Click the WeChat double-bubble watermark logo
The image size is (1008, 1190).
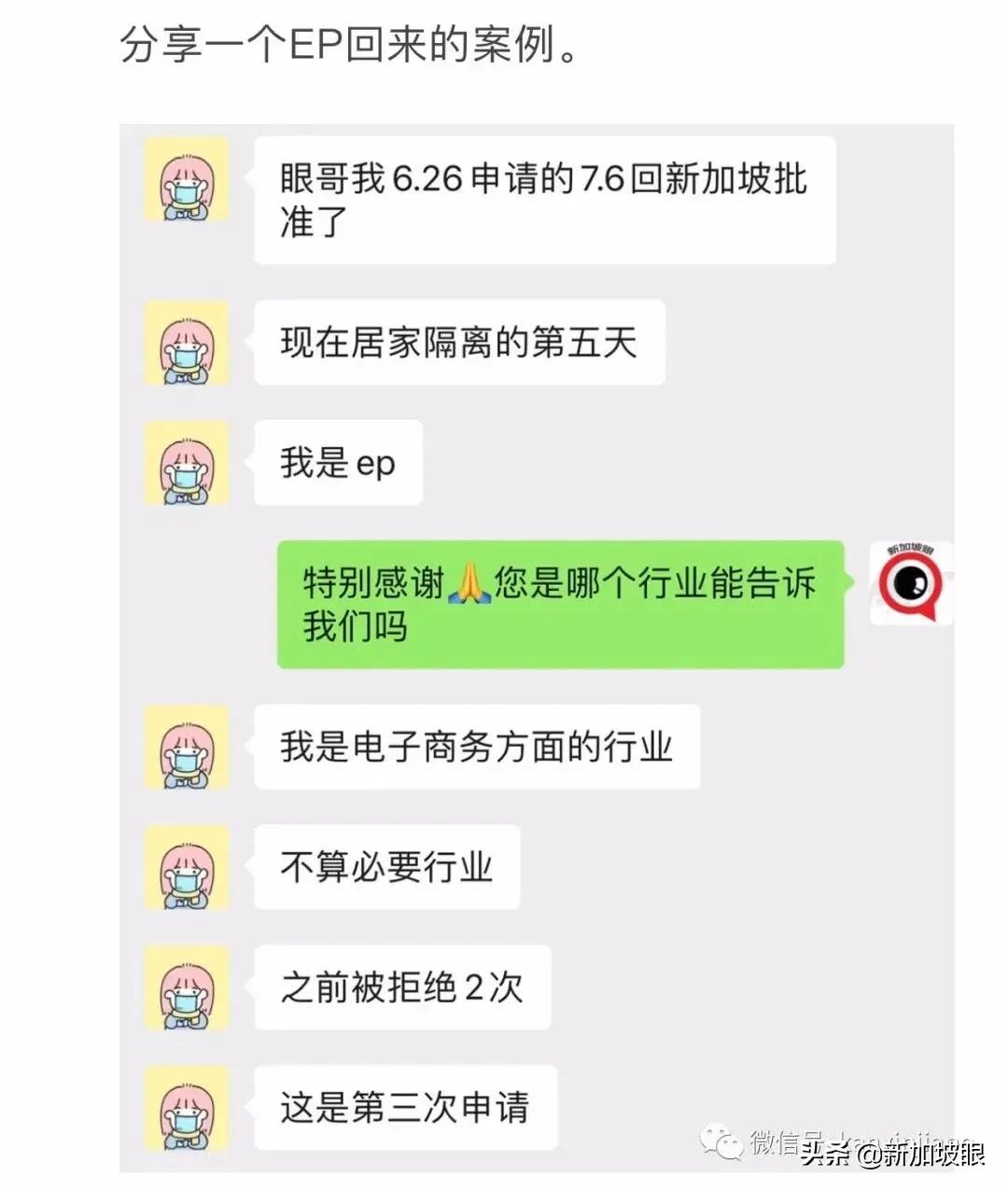723,1141
